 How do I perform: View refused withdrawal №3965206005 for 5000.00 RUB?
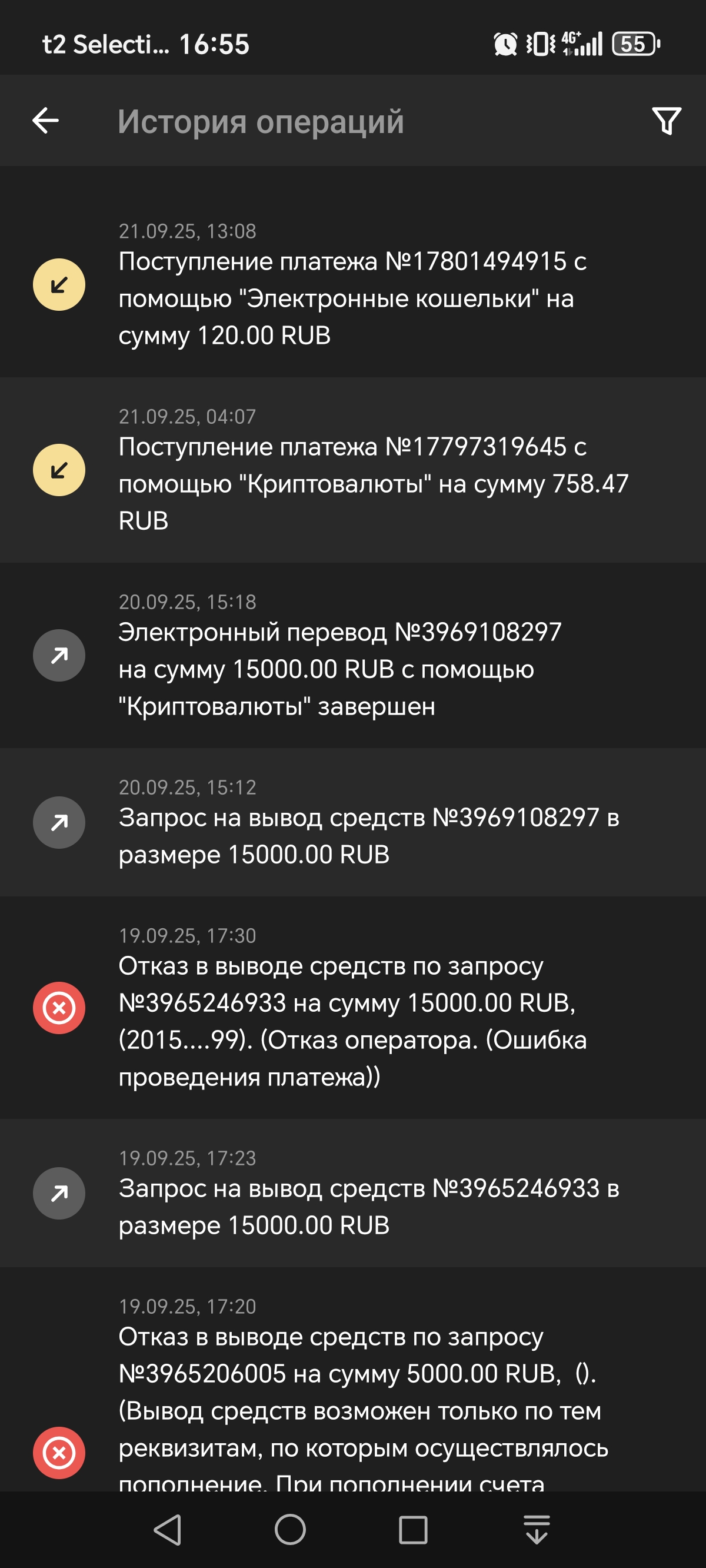coord(352,1394)
